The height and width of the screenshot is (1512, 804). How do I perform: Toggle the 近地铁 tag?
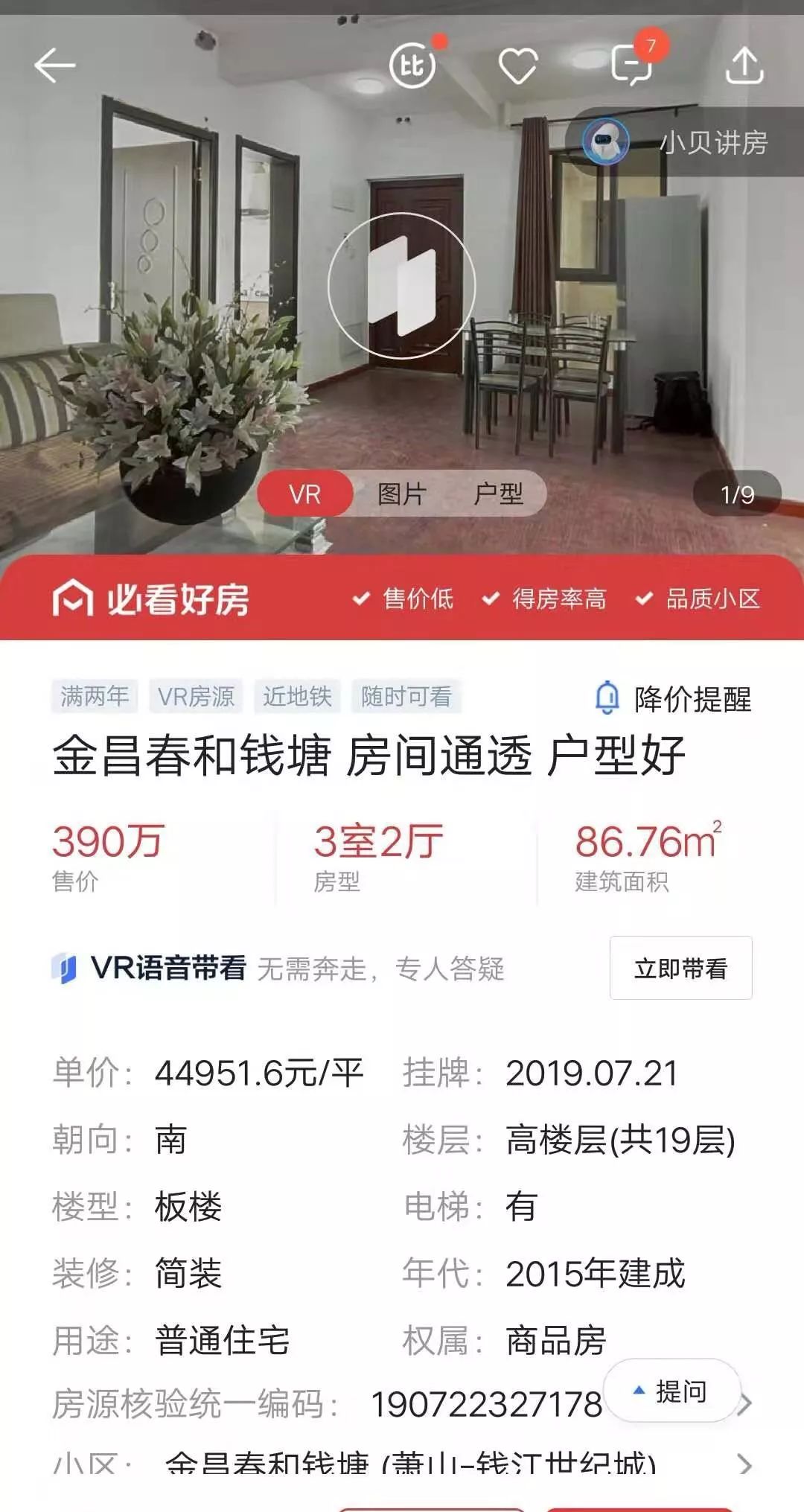click(x=298, y=698)
